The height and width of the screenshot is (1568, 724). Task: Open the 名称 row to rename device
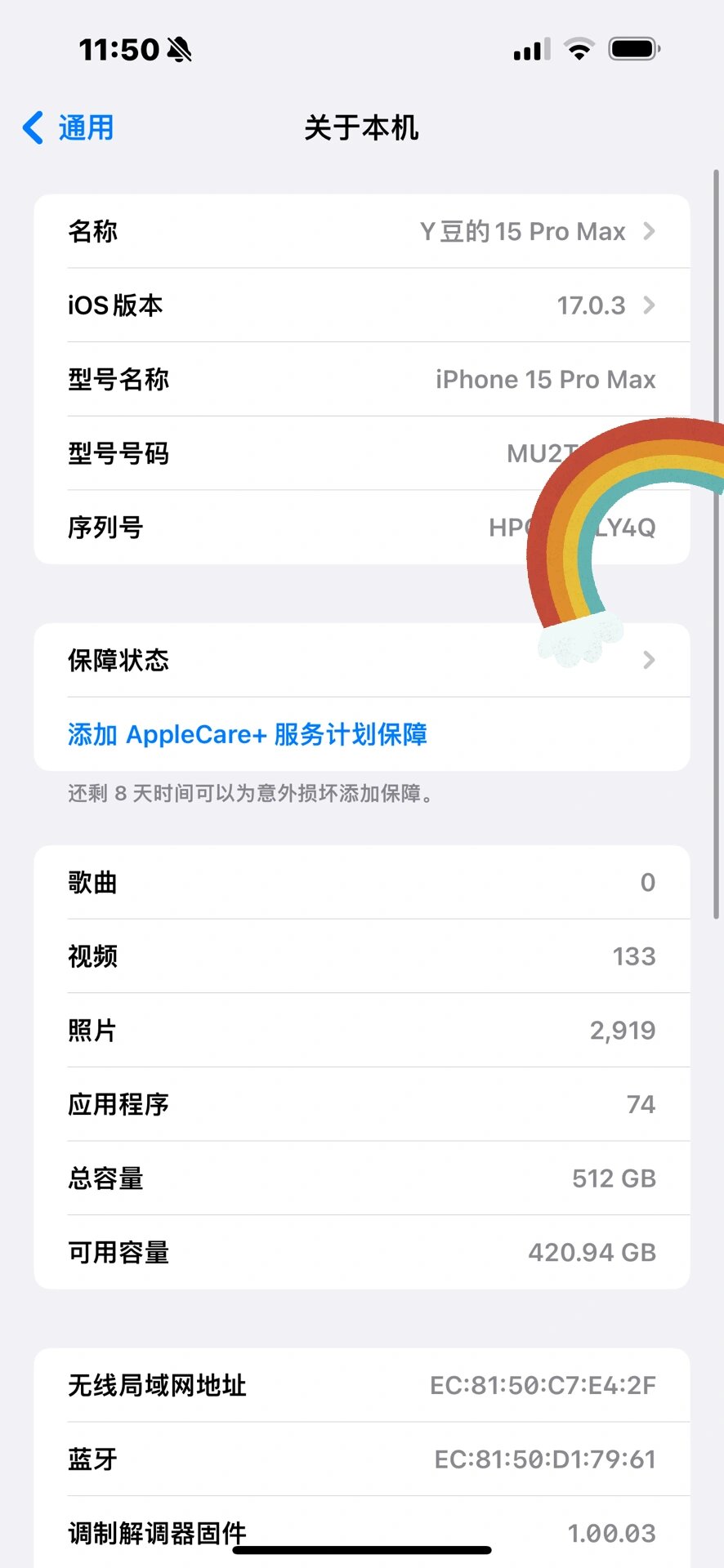[362, 231]
